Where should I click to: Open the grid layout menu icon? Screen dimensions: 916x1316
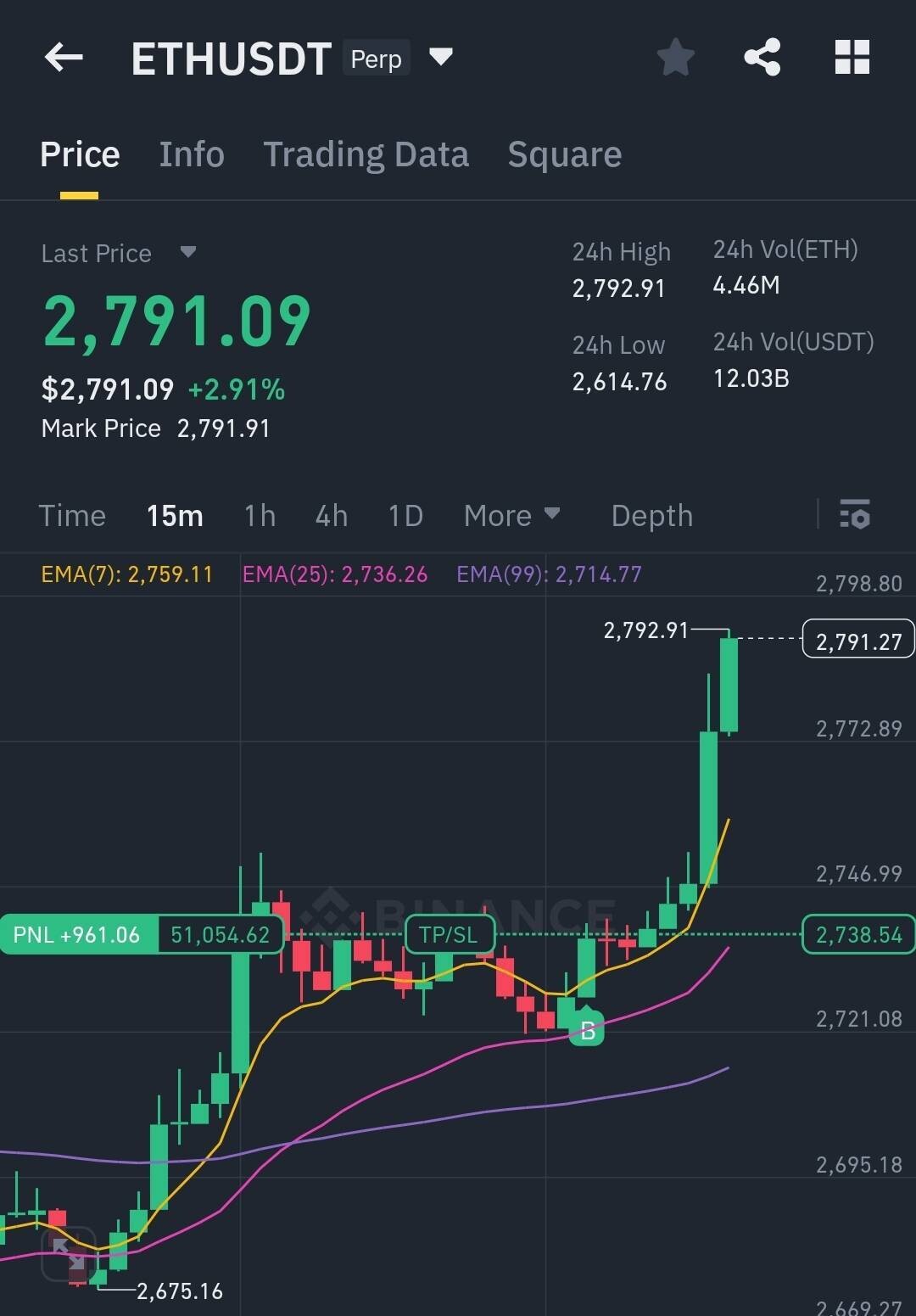pyautogui.click(x=852, y=58)
